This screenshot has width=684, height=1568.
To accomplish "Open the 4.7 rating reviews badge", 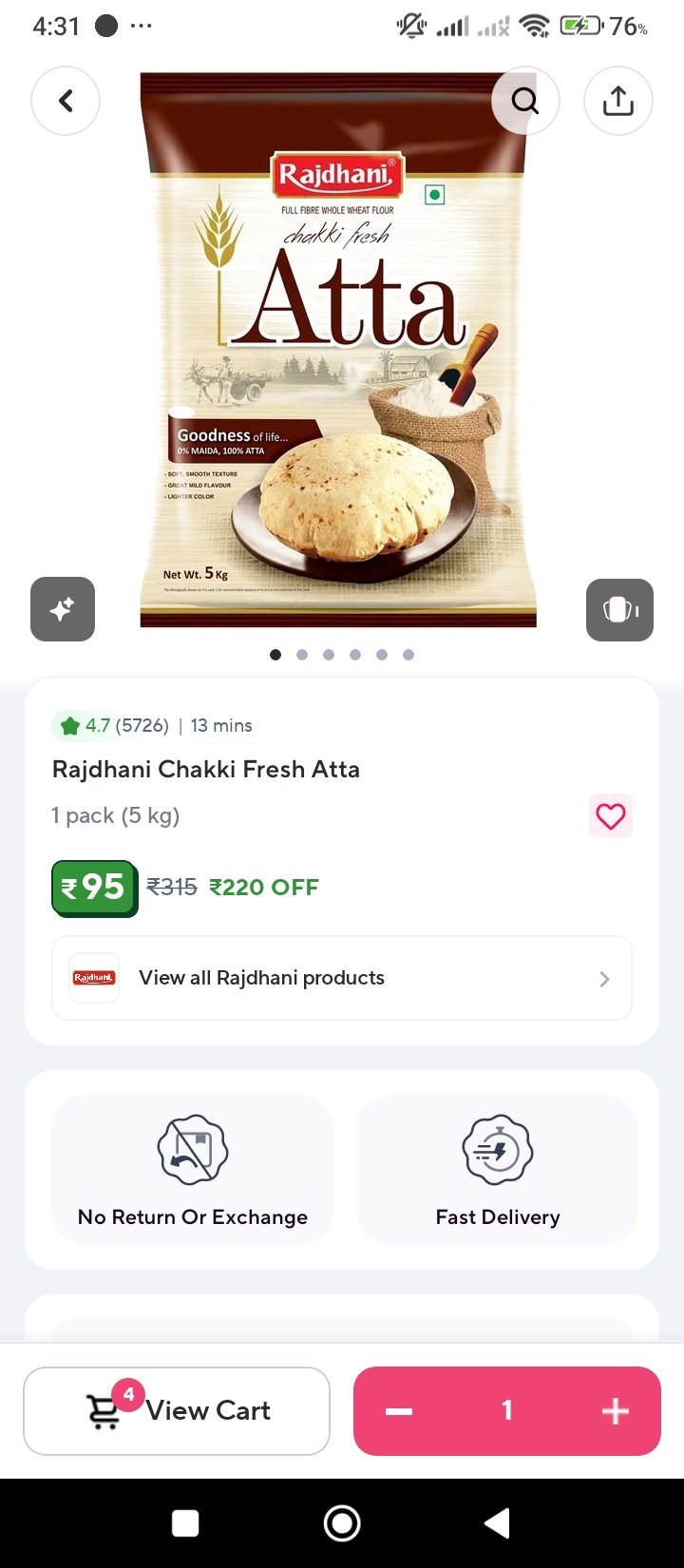I will [110, 726].
